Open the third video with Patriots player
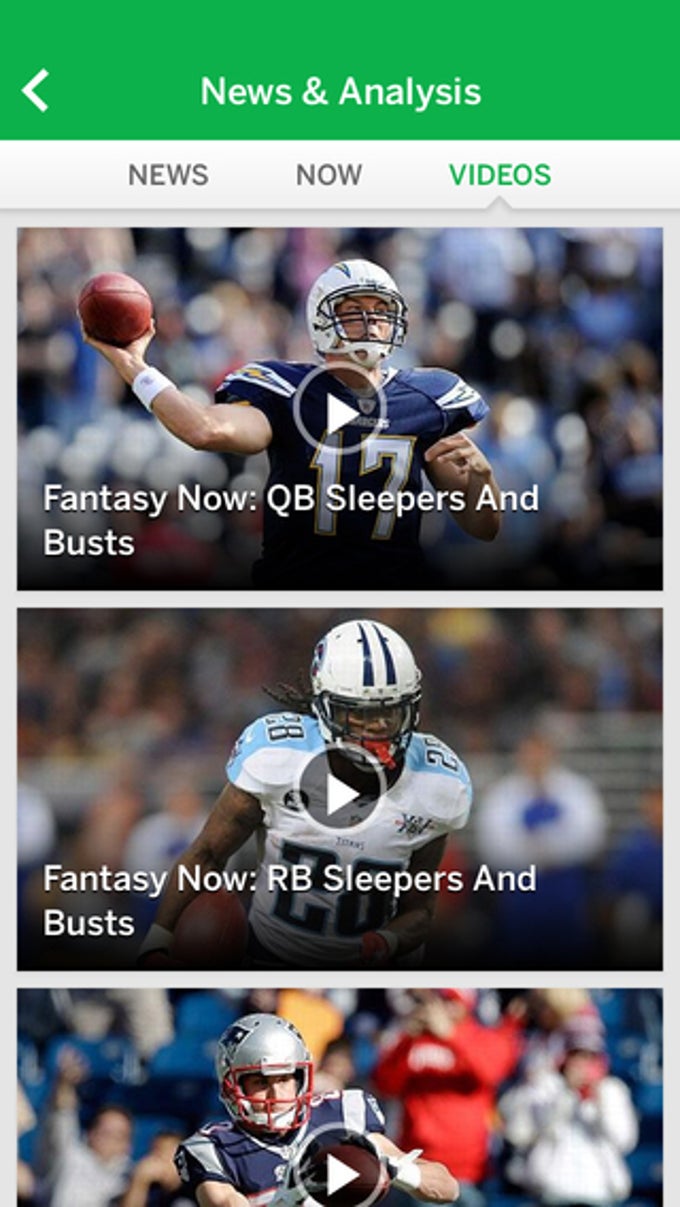The width and height of the screenshot is (680, 1207). [x=340, y=1098]
